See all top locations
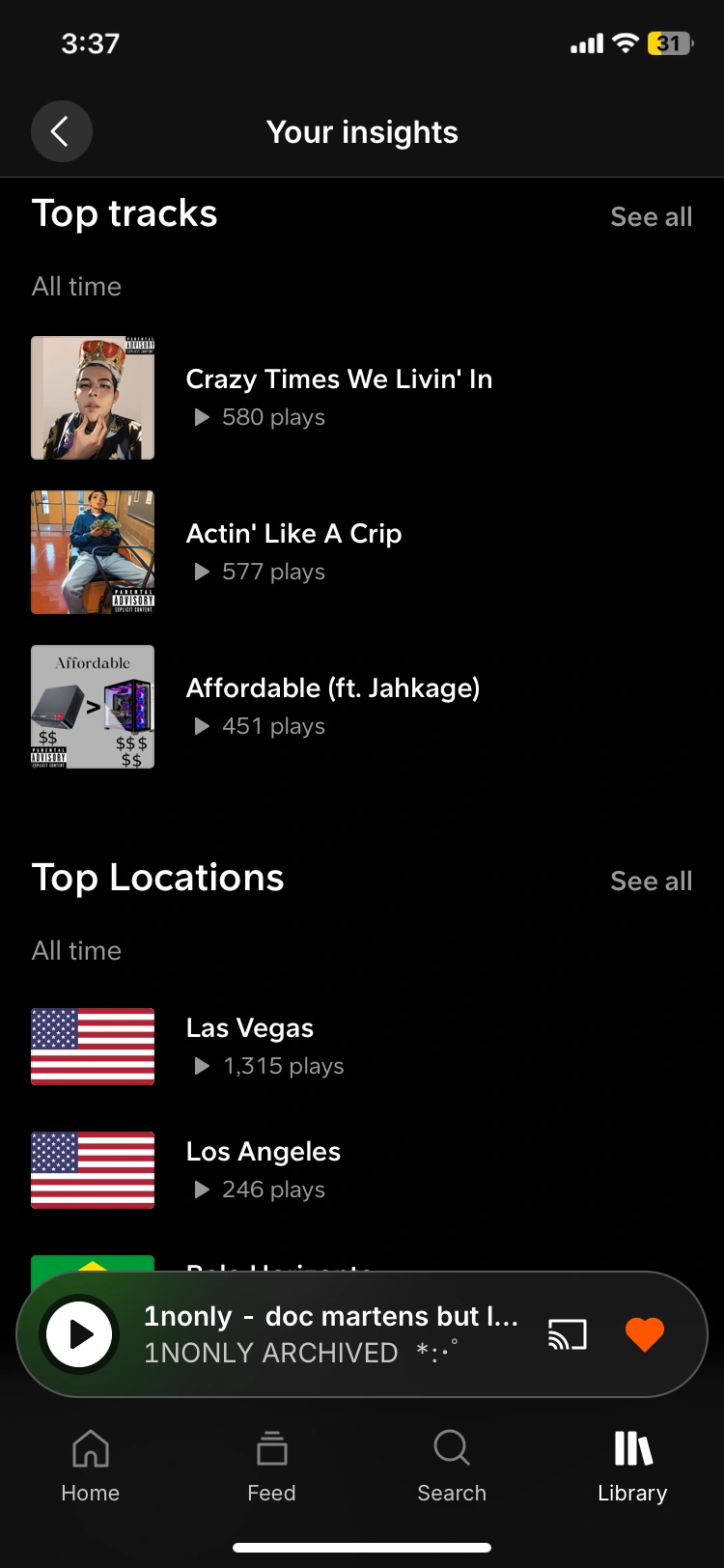This screenshot has height=1568, width=724. [651, 882]
